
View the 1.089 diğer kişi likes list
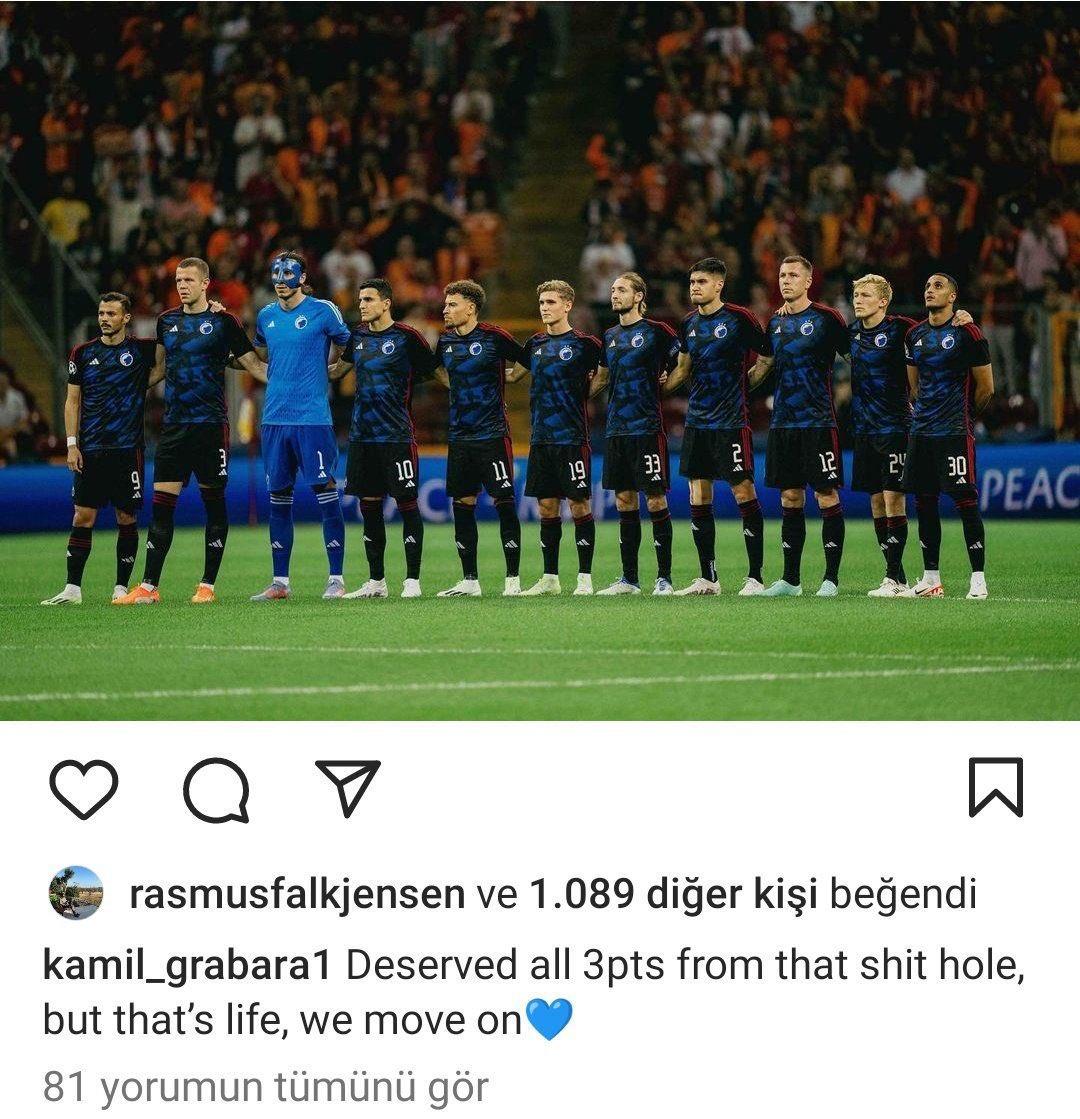point(673,893)
